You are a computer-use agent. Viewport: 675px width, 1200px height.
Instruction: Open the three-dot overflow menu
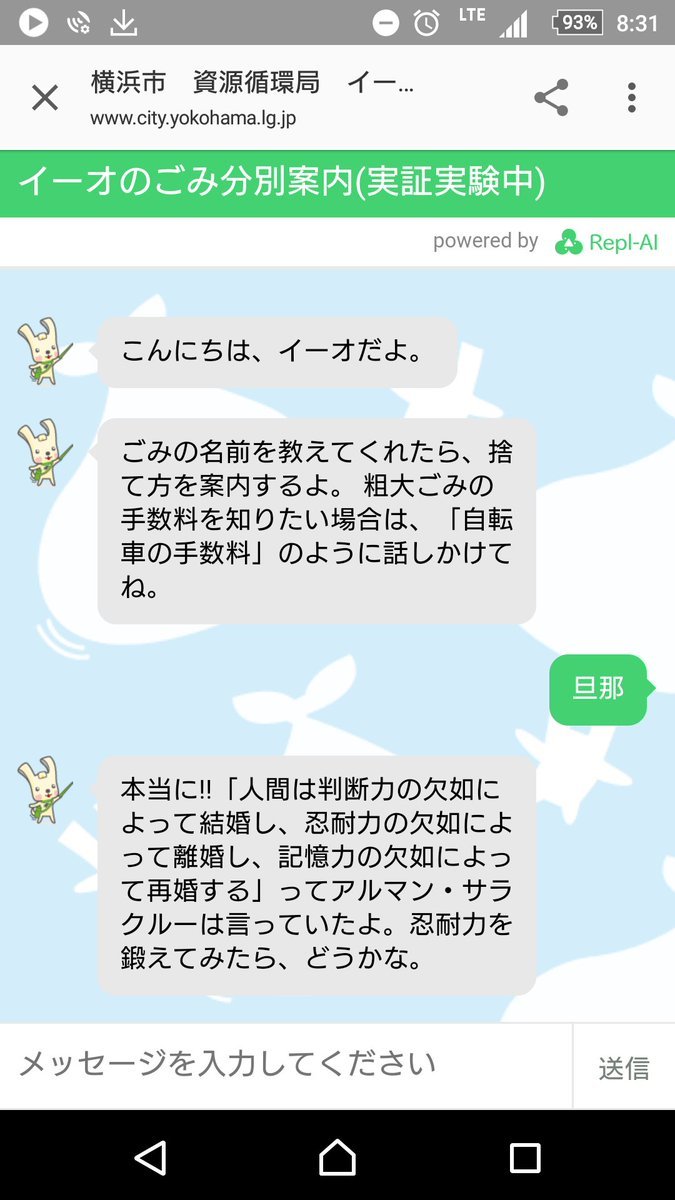pyautogui.click(x=632, y=97)
